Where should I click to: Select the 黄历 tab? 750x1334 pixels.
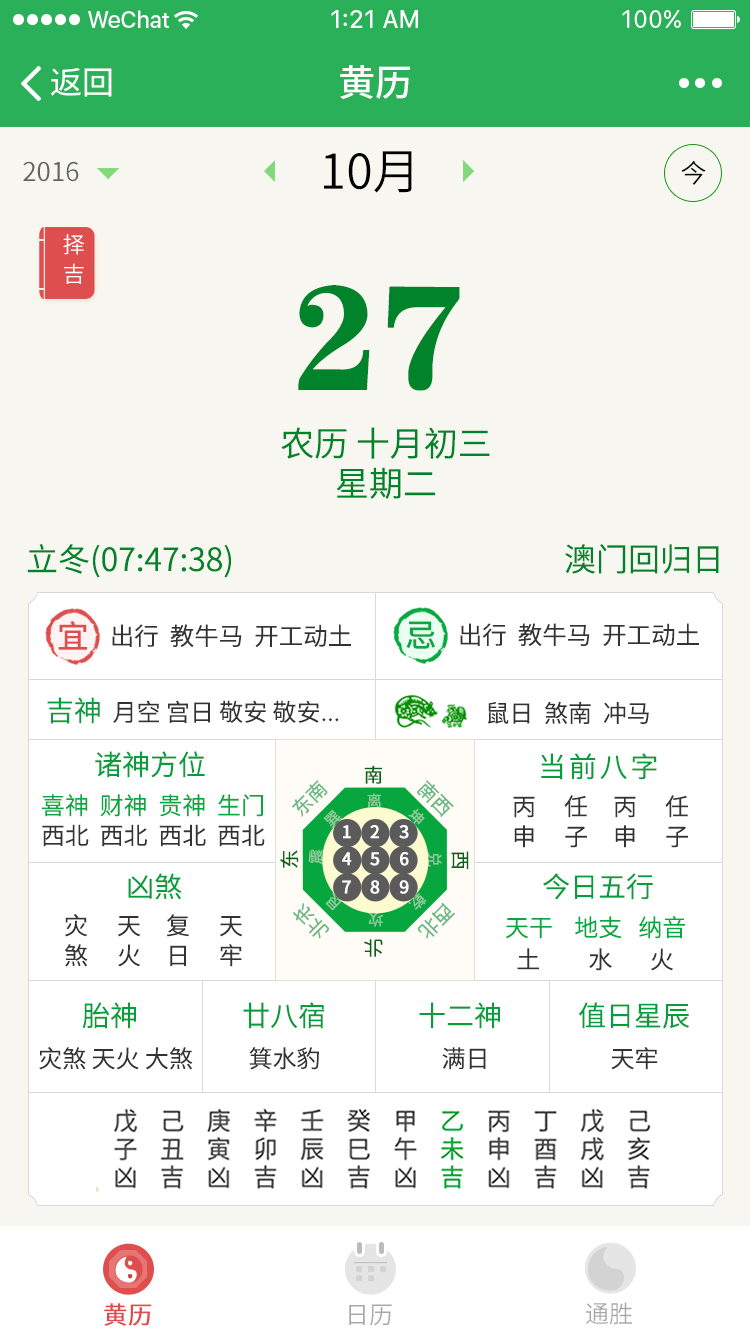click(128, 1284)
